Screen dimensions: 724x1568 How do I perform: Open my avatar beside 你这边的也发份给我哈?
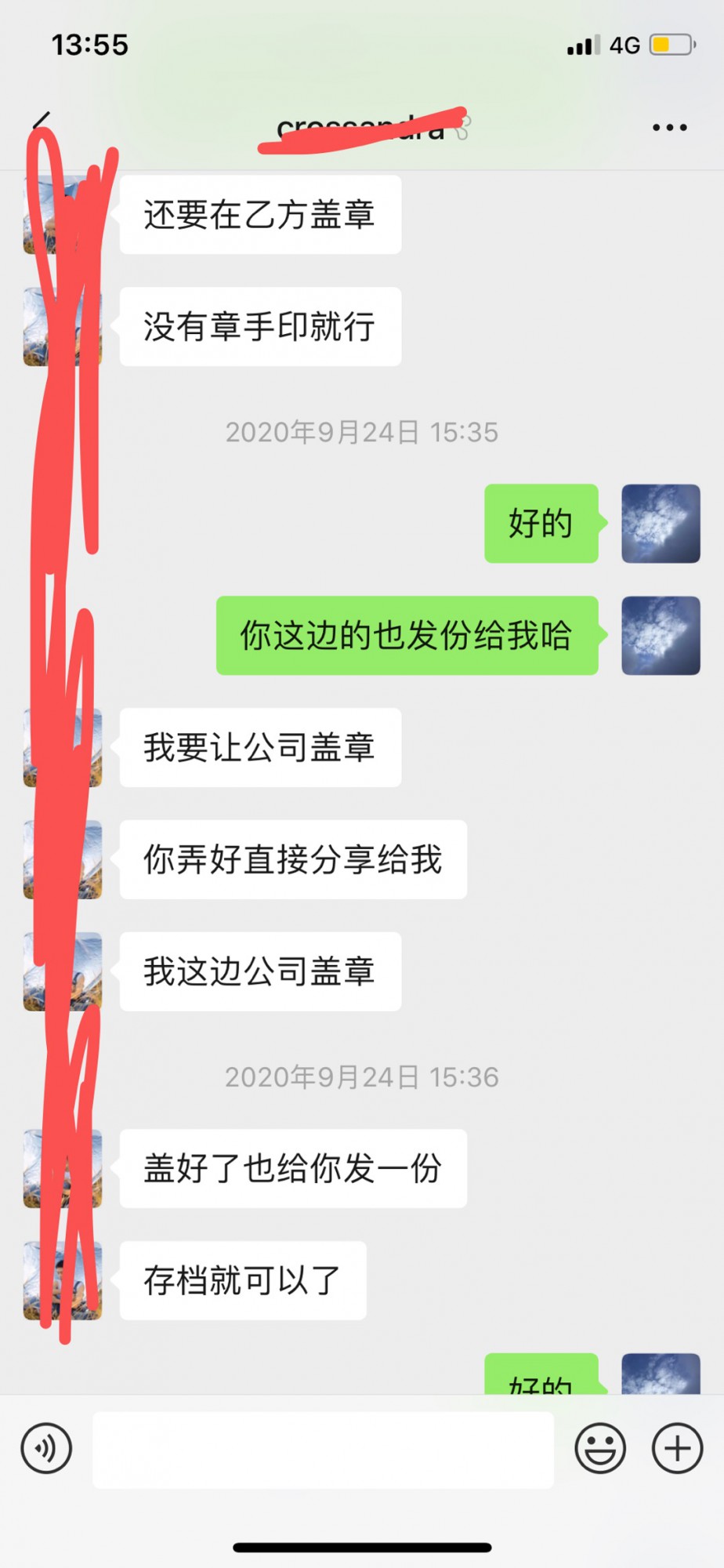pyautogui.click(x=661, y=636)
